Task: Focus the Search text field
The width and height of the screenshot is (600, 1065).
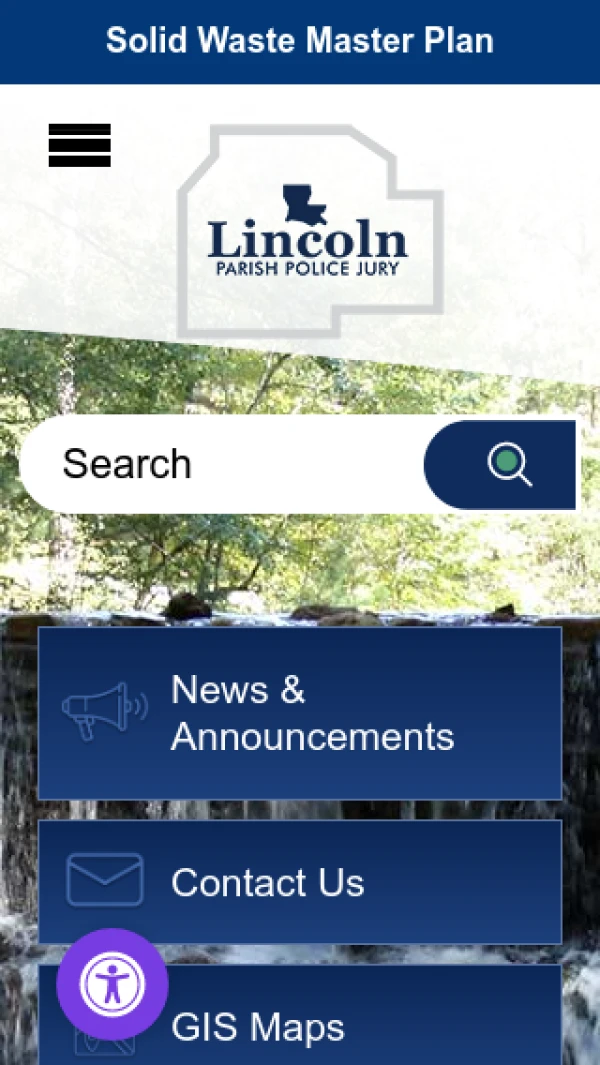Action: tap(230, 465)
